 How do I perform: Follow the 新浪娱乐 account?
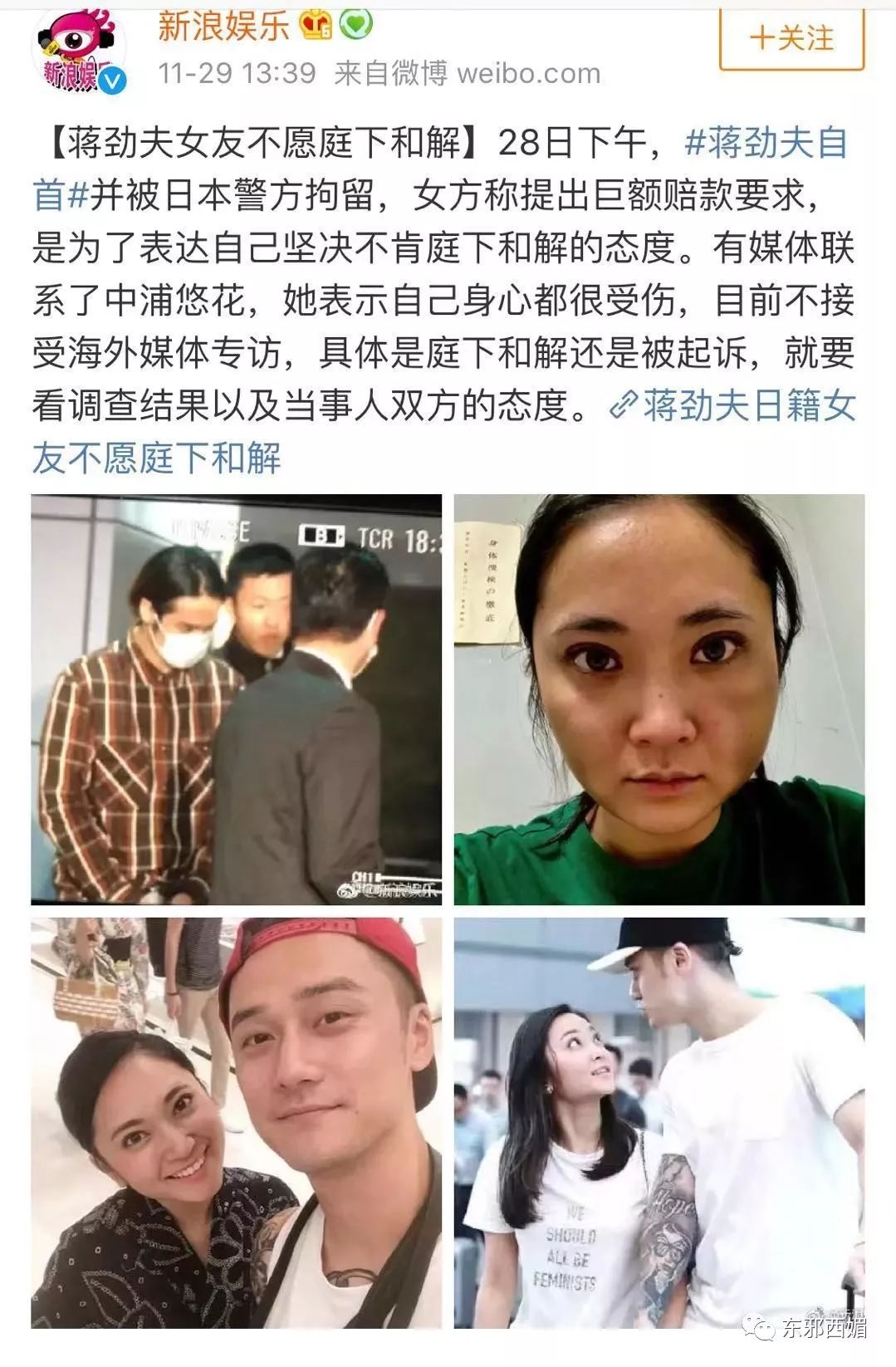791,39
